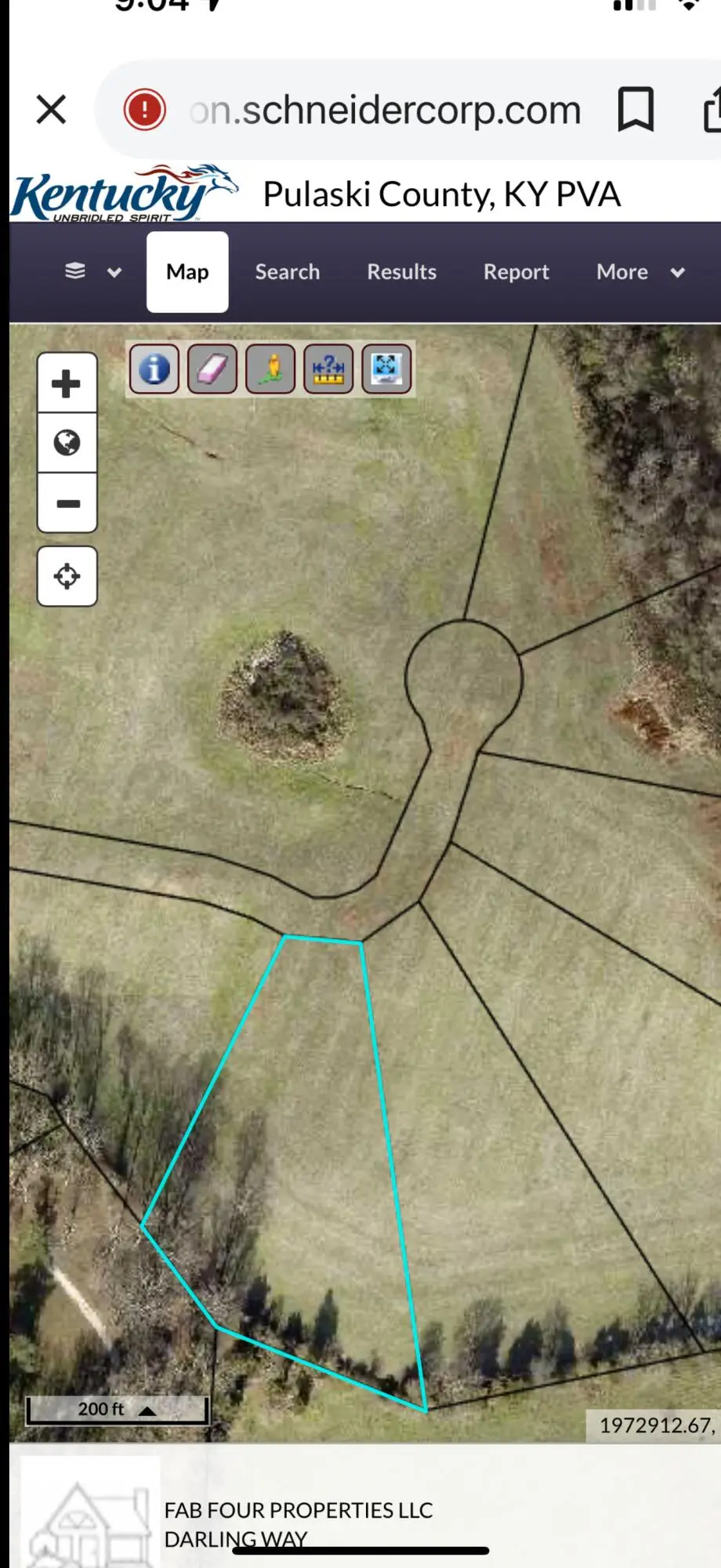
Task: Open the More menu dropdown
Action: pyautogui.click(x=621, y=271)
